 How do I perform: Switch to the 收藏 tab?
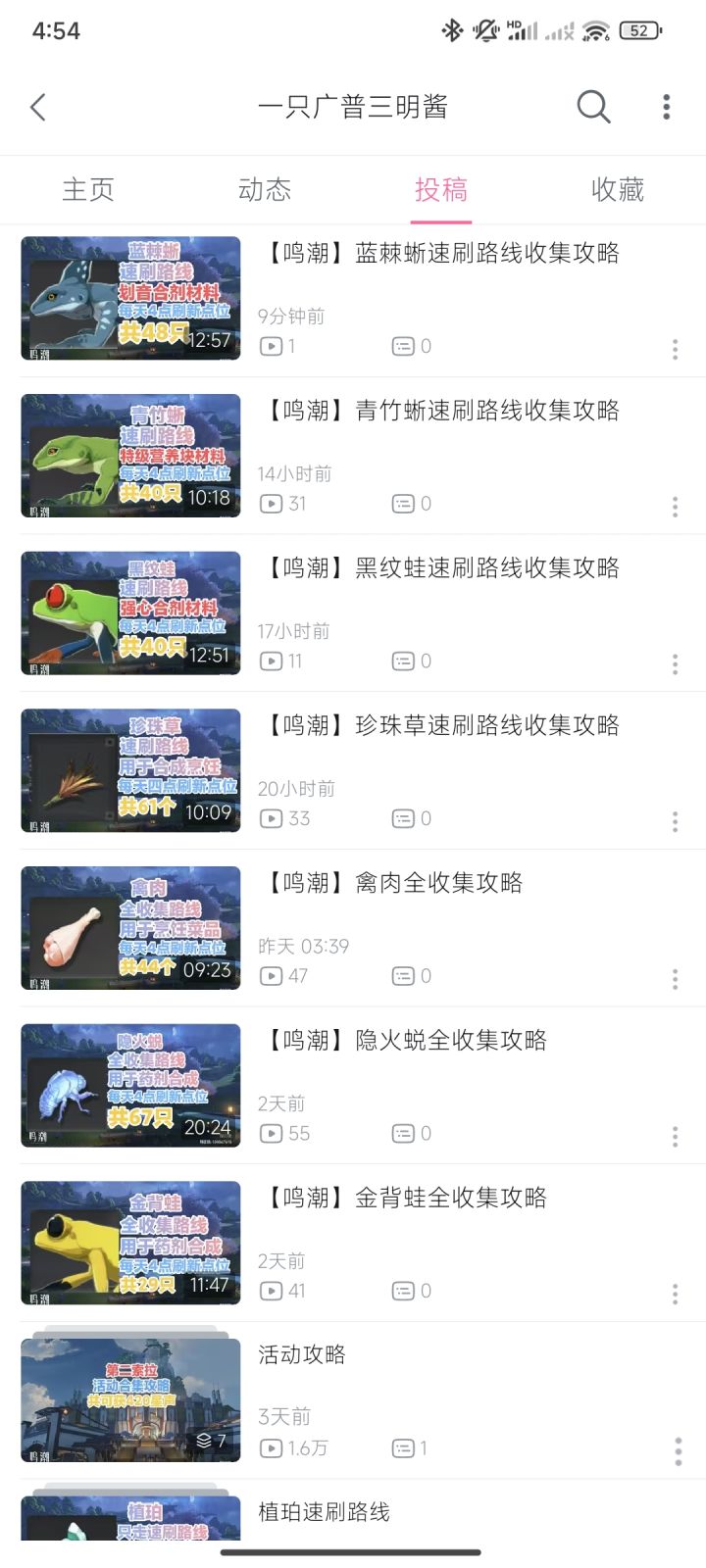[620, 190]
